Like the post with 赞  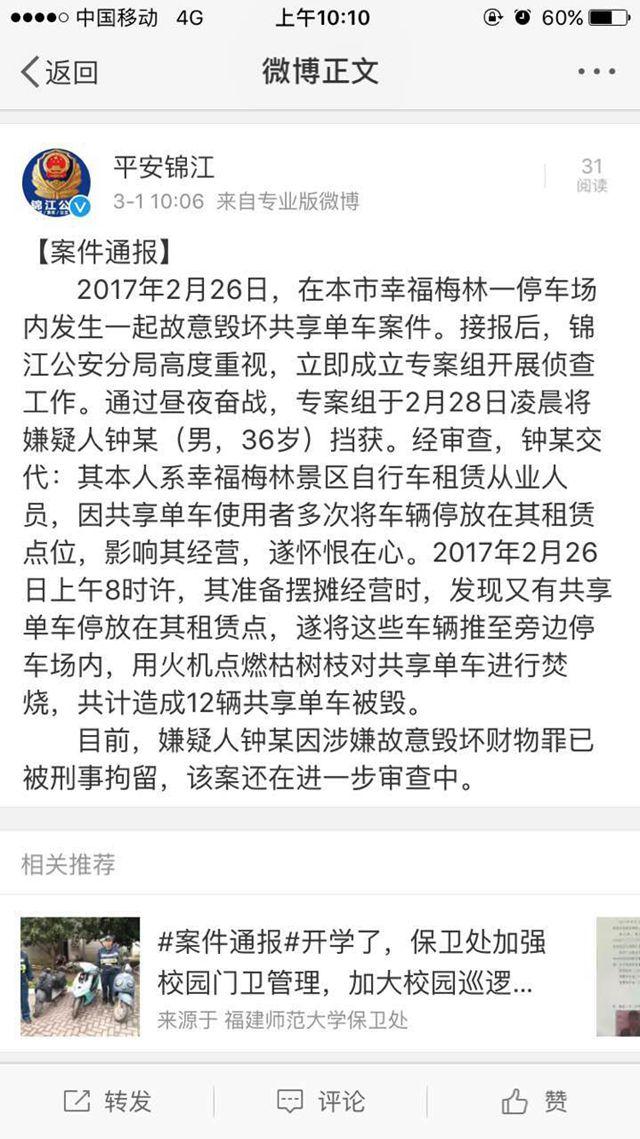pyautogui.click(x=534, y=1102)
